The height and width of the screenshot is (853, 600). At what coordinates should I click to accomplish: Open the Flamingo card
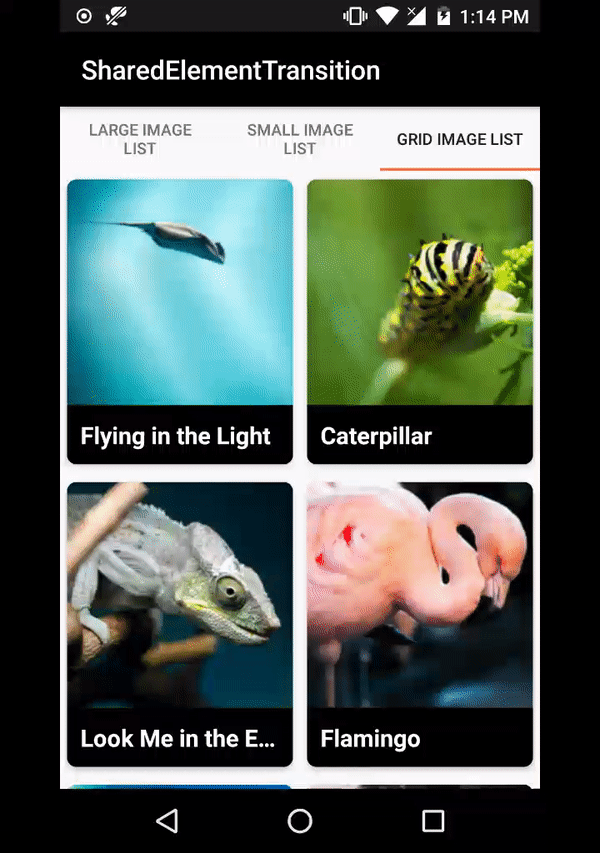[x=420, y=622]
